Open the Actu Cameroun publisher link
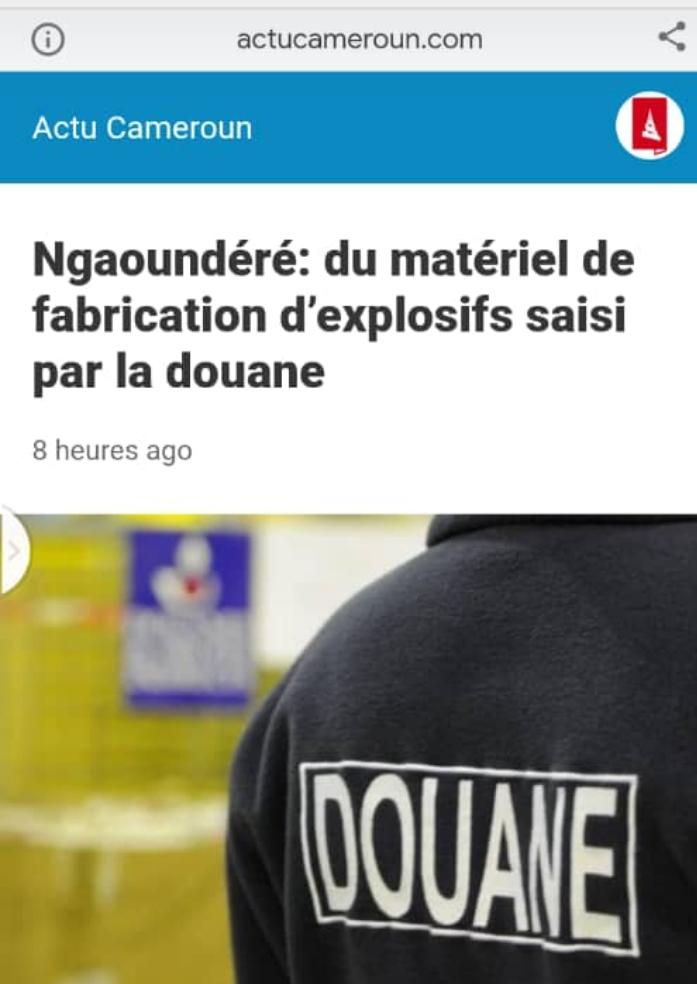 142,128
